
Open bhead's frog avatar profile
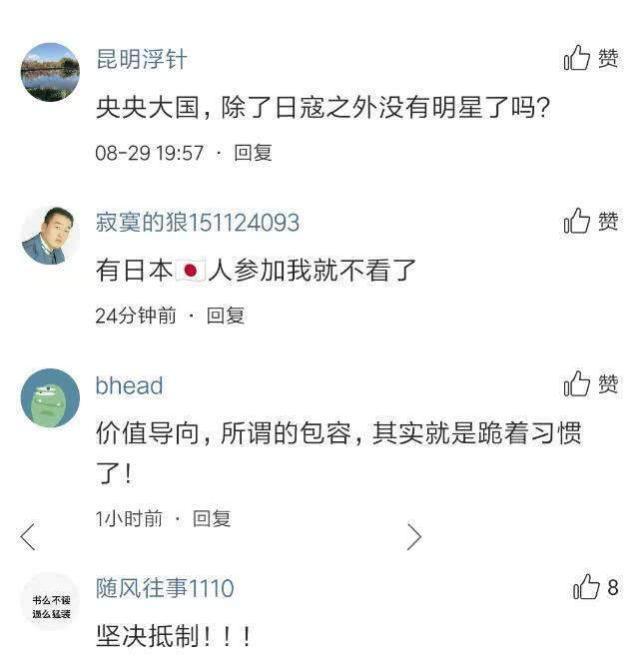[x=50, y=398]
